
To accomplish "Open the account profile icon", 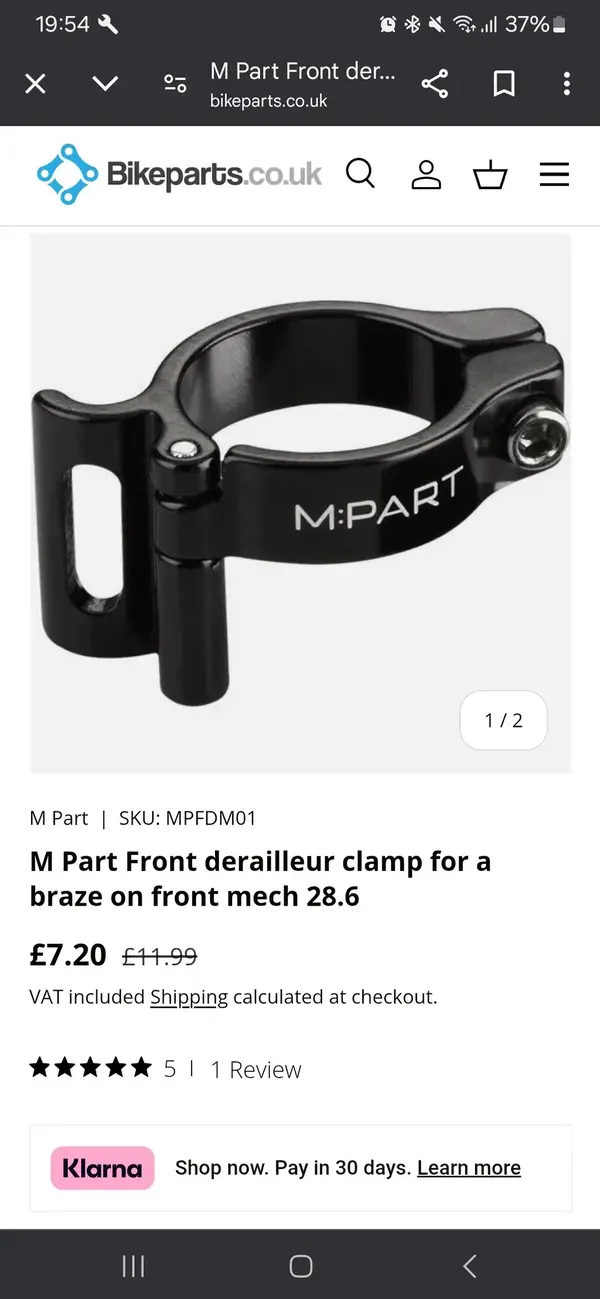I will coord(426,175).
